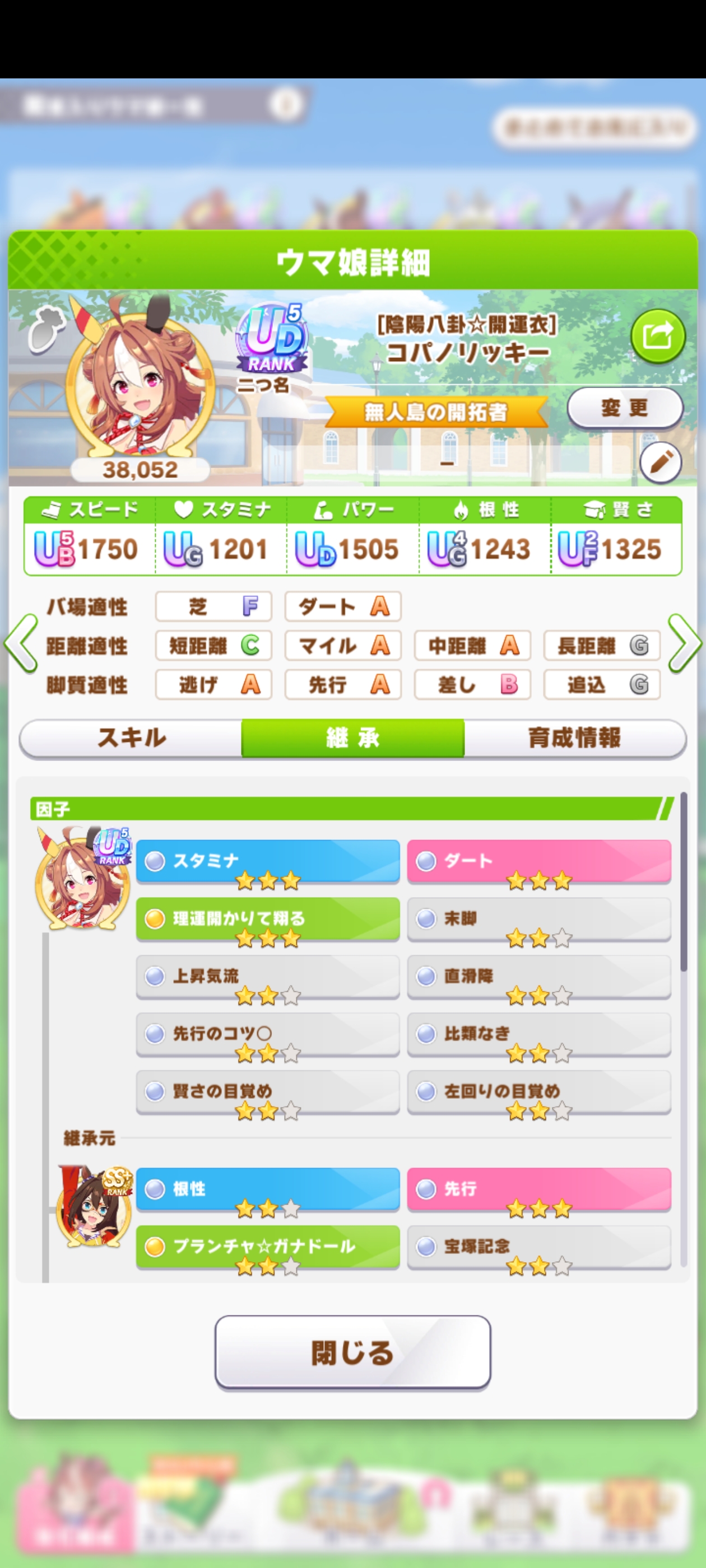Tap the 宝塚記念 race factor

pos(538,1246)
